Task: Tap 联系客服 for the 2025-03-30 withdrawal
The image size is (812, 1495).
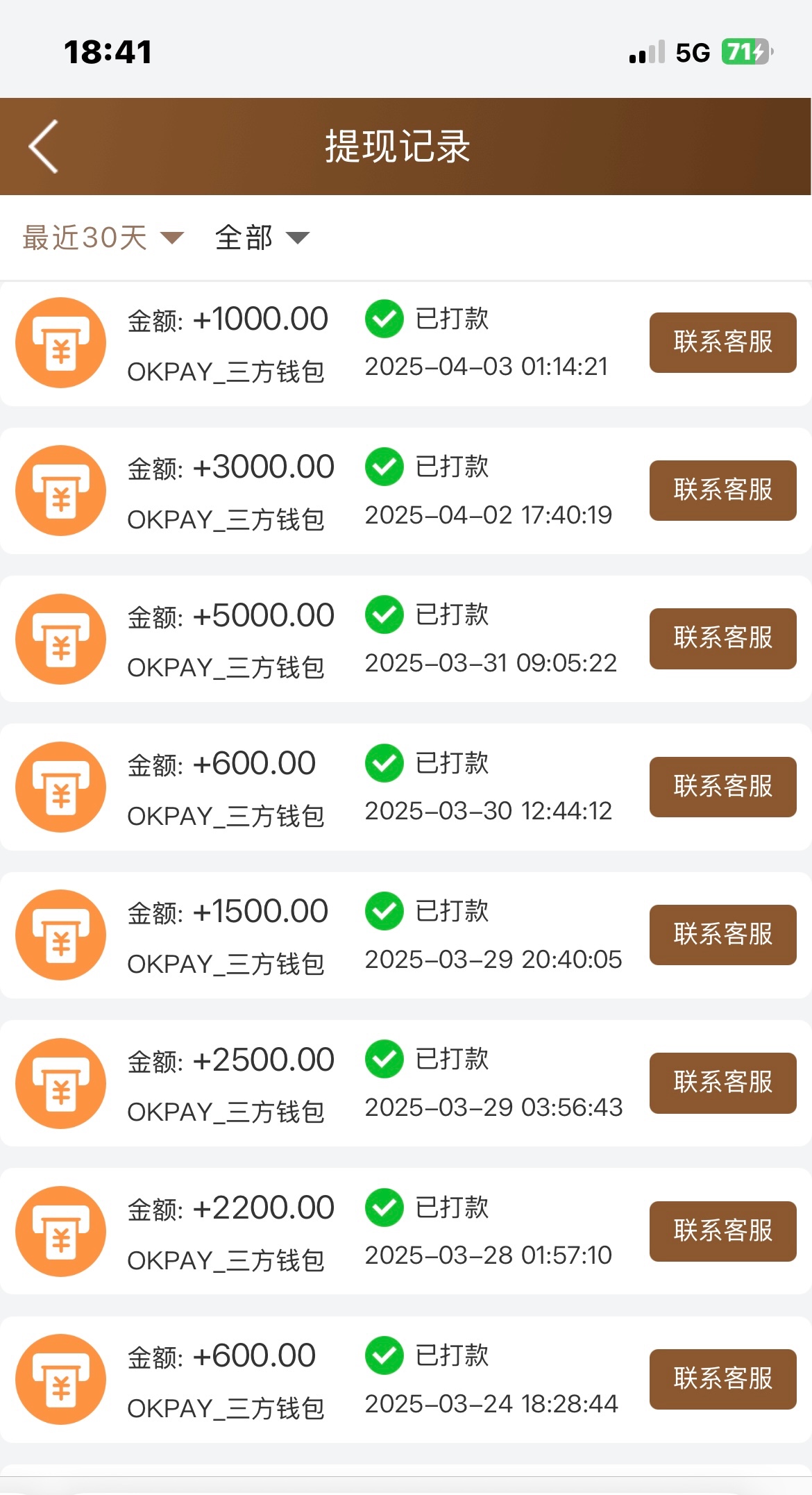Action: click(722, 787)
